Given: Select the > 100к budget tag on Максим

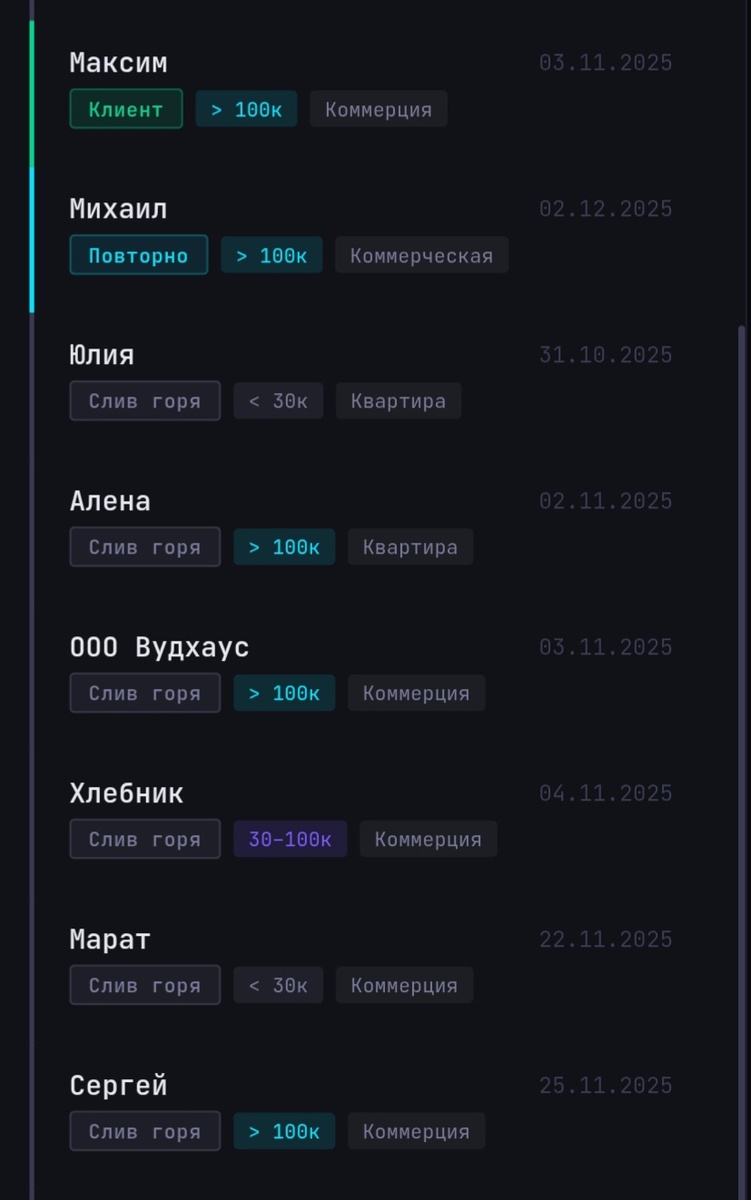Looking at the screenshot, I should (246, 108).
